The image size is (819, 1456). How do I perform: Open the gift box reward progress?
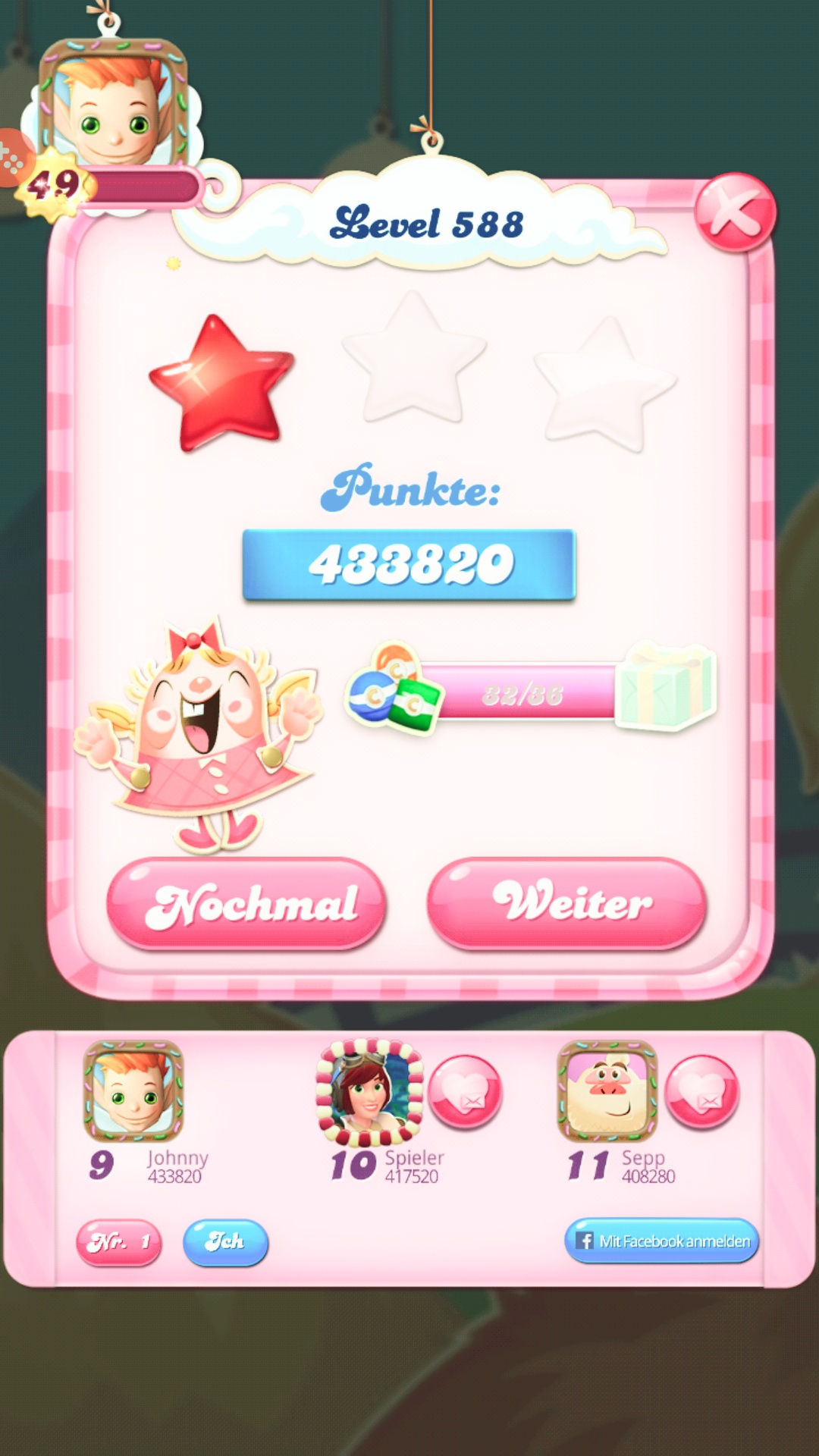click(x=666, y=686)
